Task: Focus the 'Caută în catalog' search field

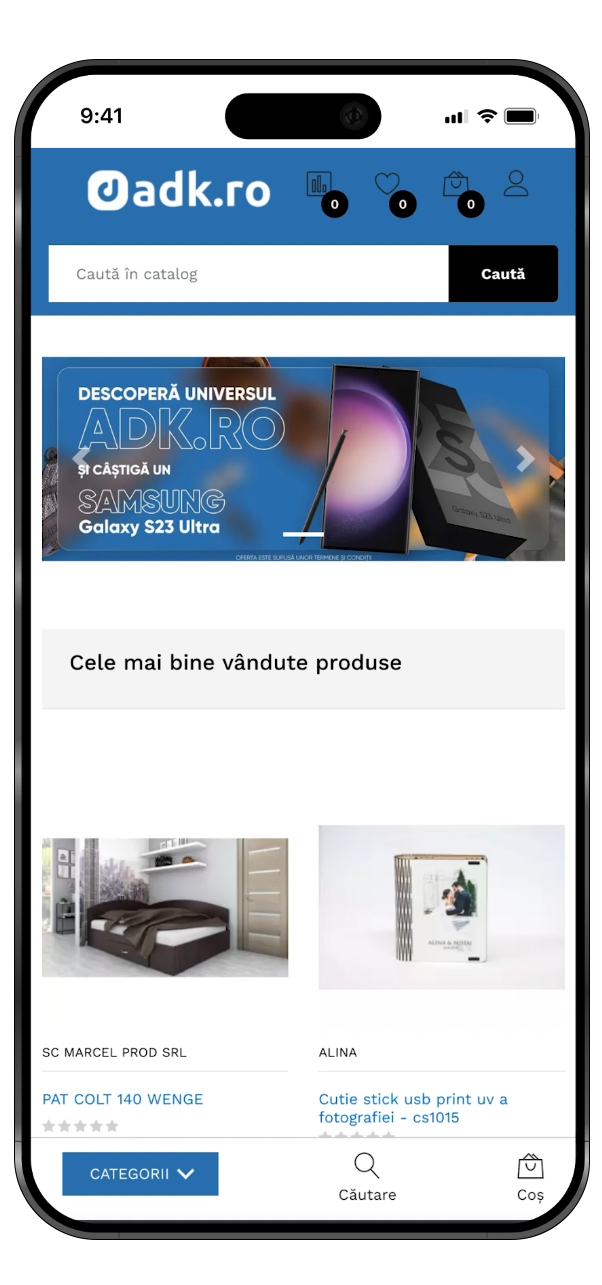Action: pyautogui.click(x=248, y=274)
